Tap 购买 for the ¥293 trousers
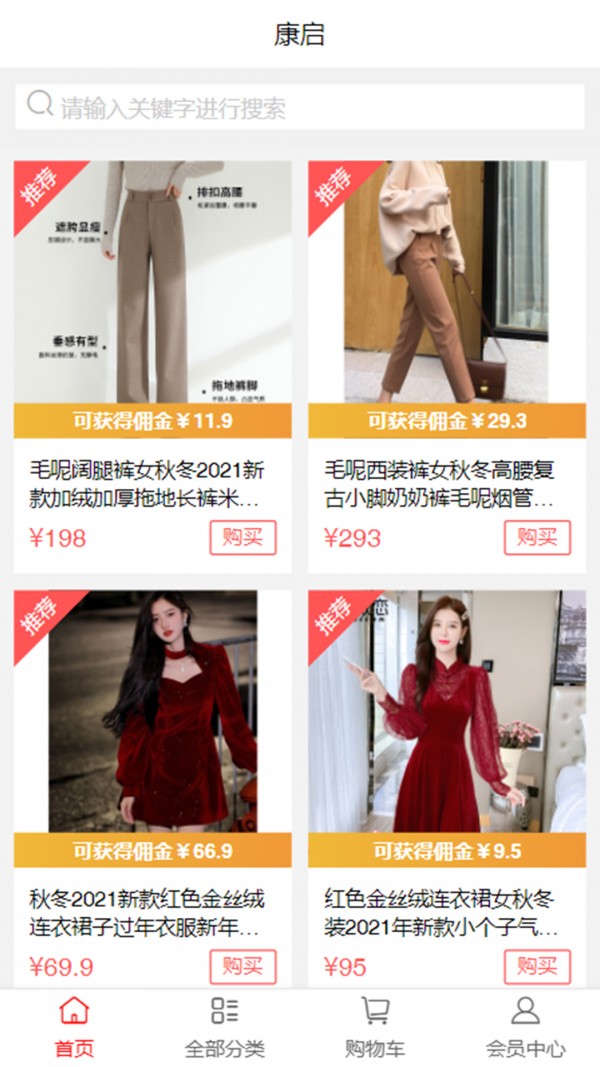The width and height of the screenshot is (600, 1067). (537, 538)
